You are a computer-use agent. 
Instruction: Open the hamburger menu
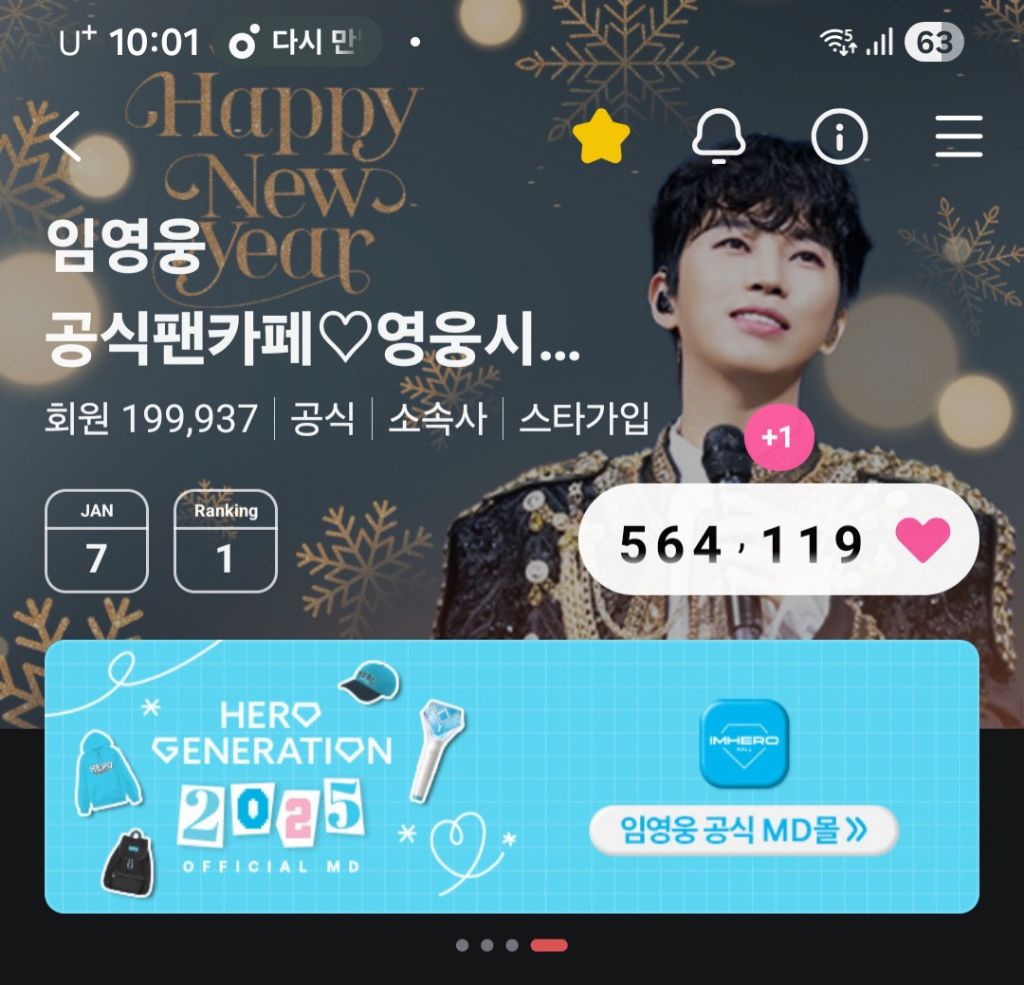[958, 138]
